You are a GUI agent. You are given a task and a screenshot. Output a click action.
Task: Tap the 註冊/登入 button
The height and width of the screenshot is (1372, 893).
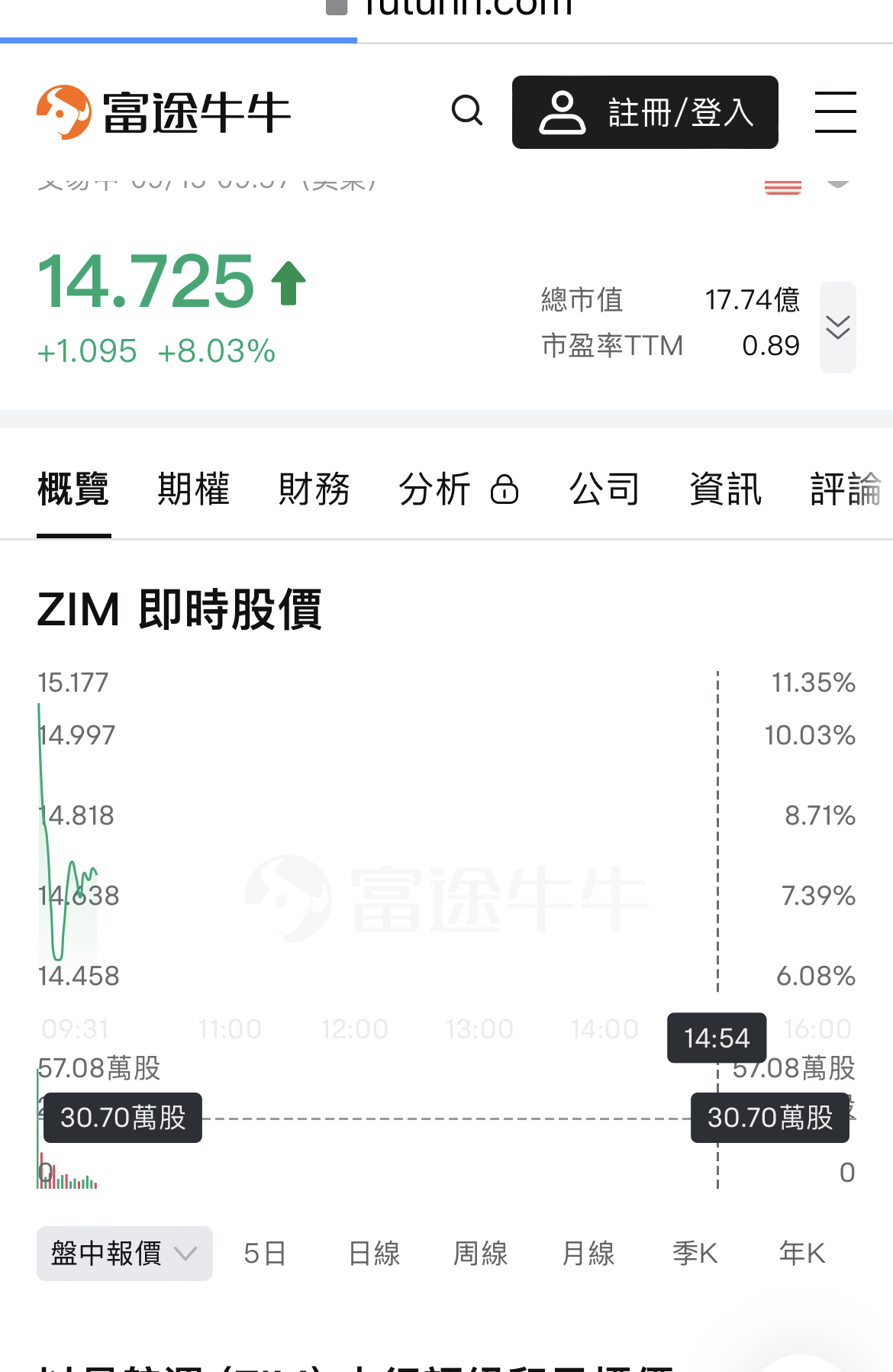(645, 112)
